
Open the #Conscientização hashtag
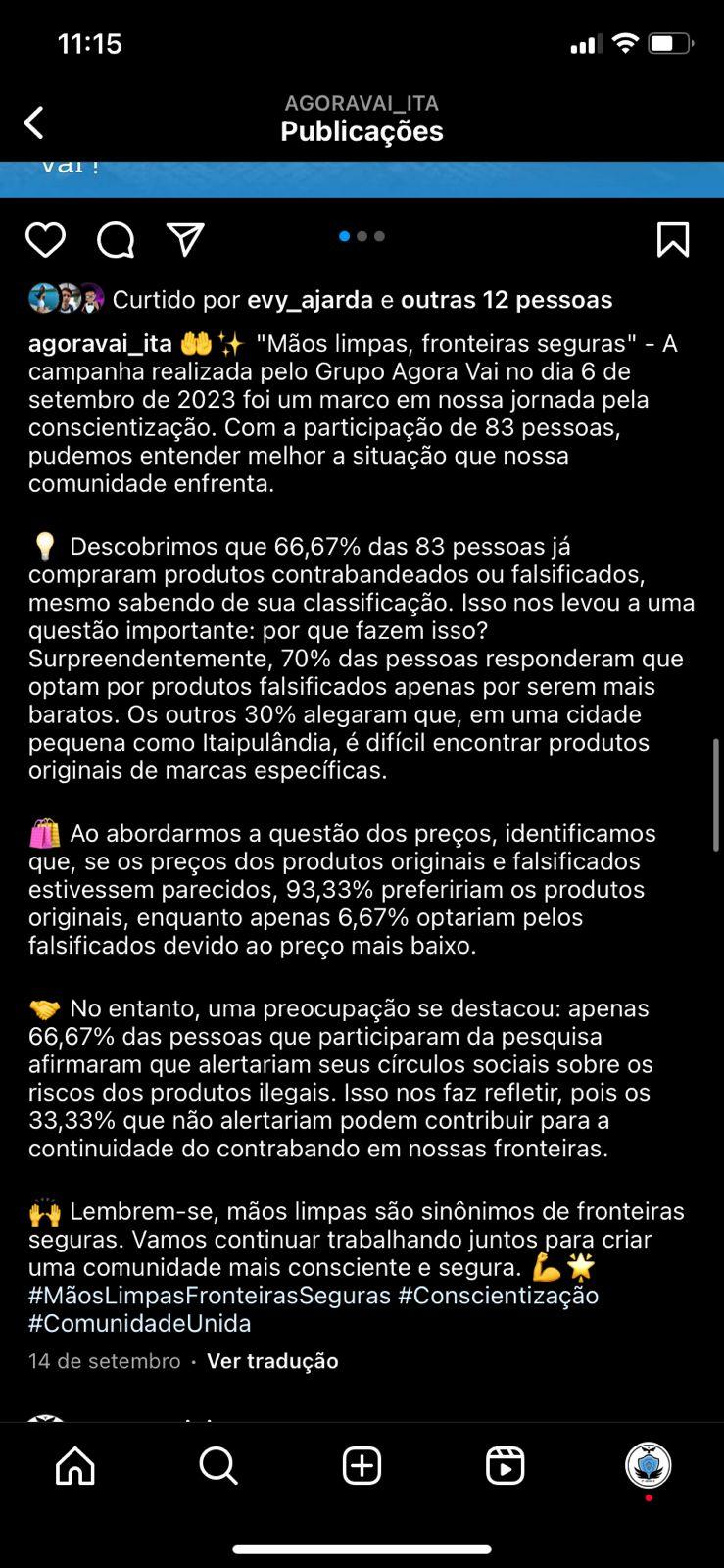tap(498, 1296)
